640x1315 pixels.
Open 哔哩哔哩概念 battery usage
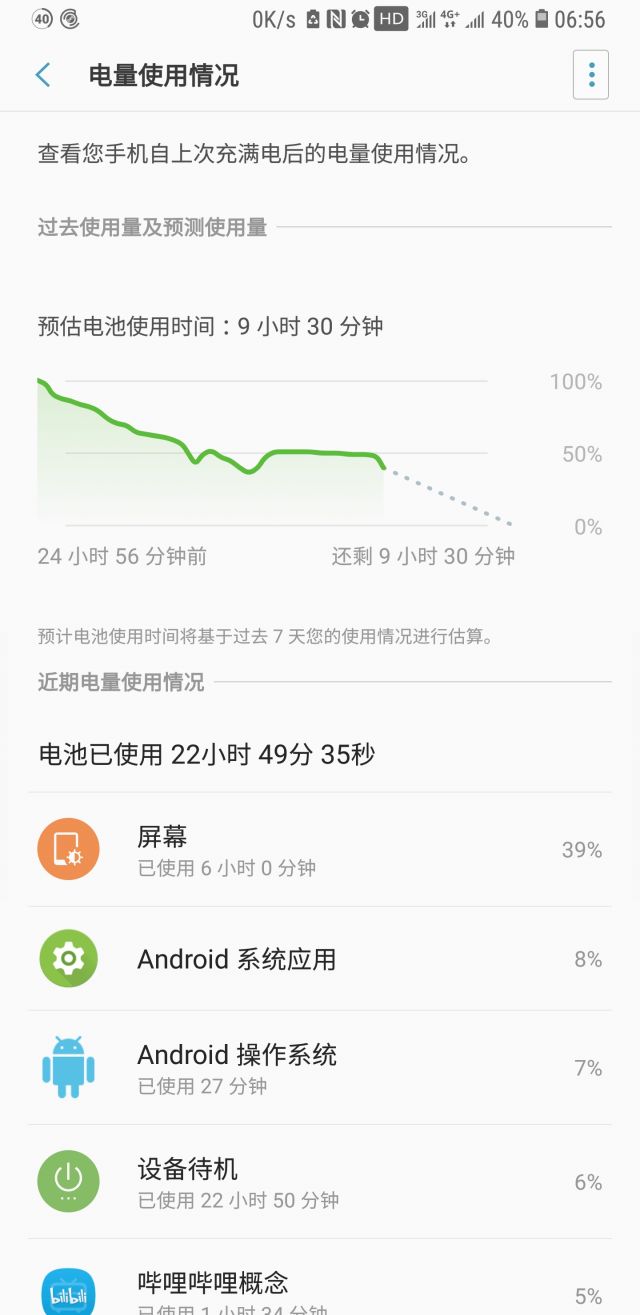[x=320, y=1290]
